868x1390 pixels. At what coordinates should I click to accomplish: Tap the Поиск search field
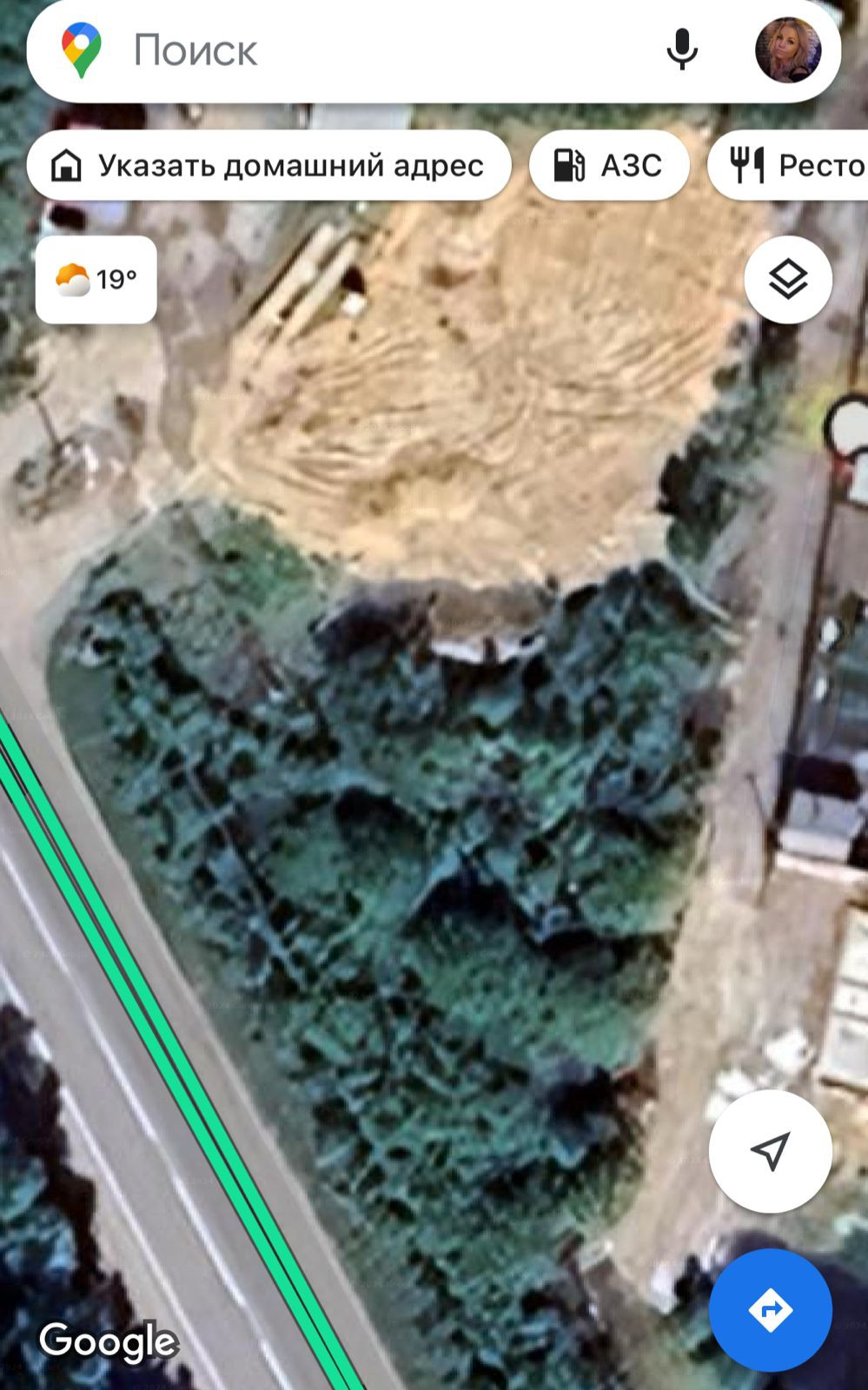(x=382, y=50)
